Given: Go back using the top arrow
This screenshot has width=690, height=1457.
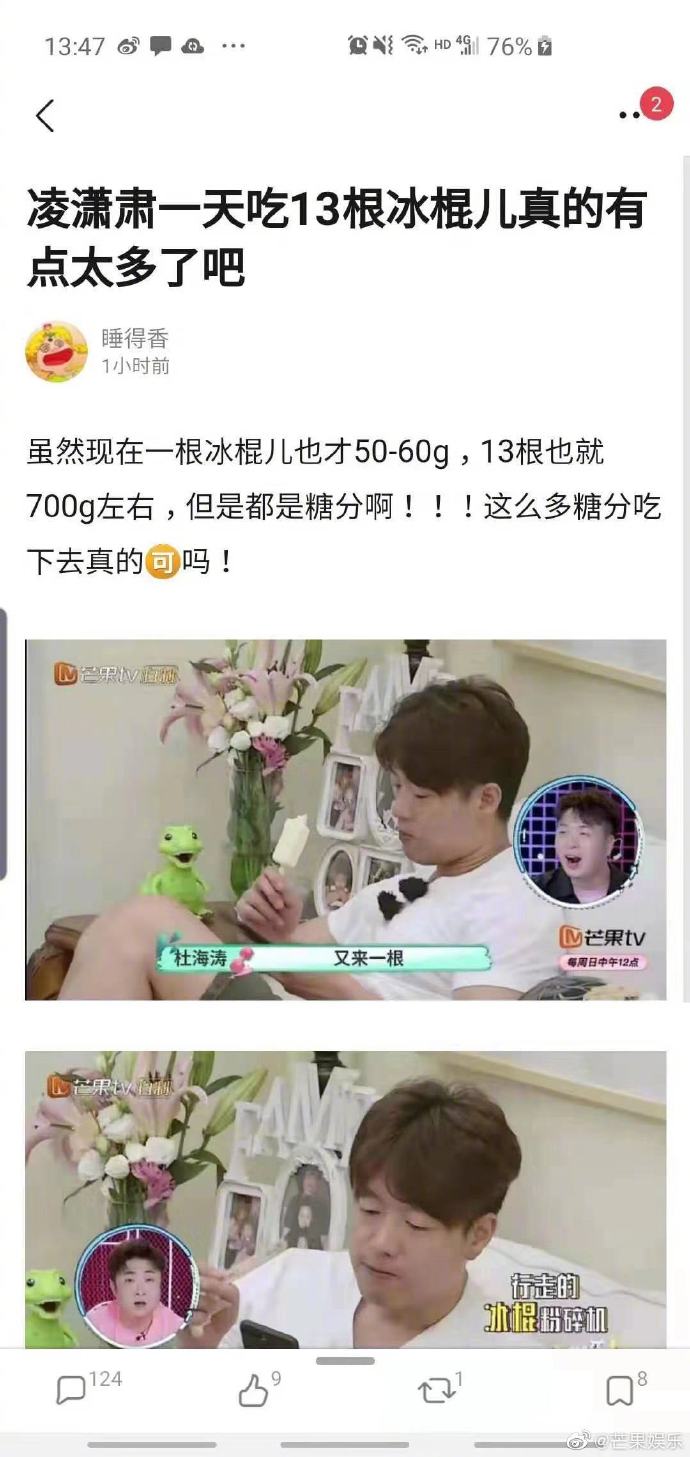Looking at the screenshot, I should coord(45,116).
